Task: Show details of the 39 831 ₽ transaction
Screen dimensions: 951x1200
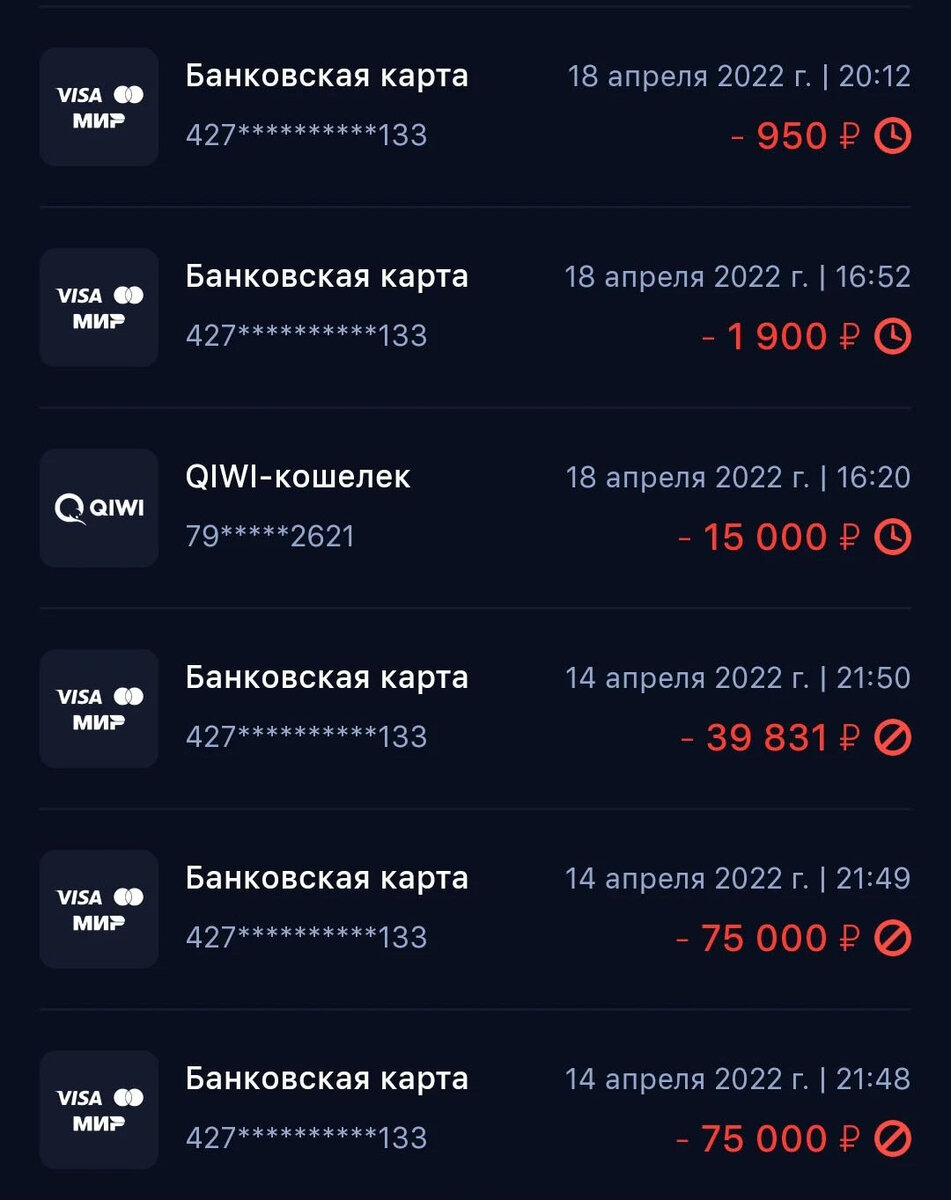Action: (x=475, y=708)
